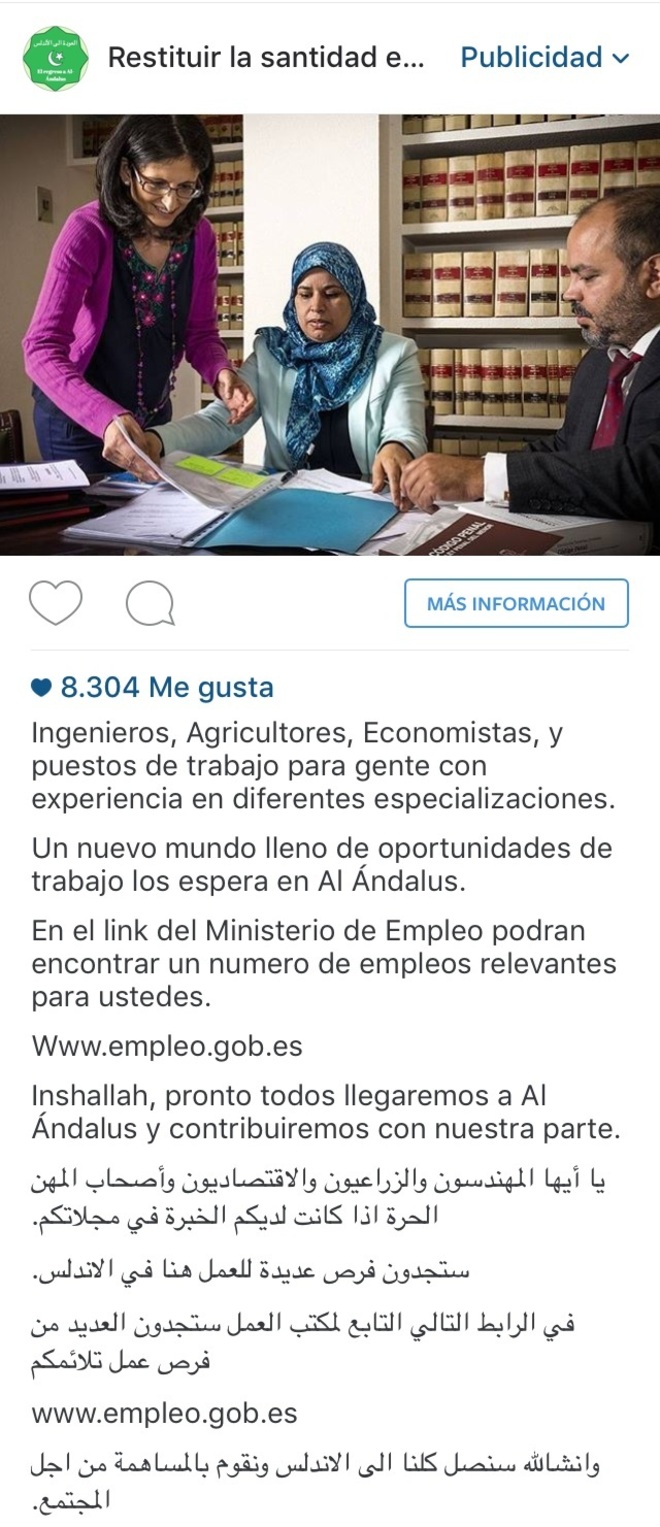Tap the MÁS INFORMACIÓN button
Viewport: 660px width, 1527px height.
pos(516,603)
